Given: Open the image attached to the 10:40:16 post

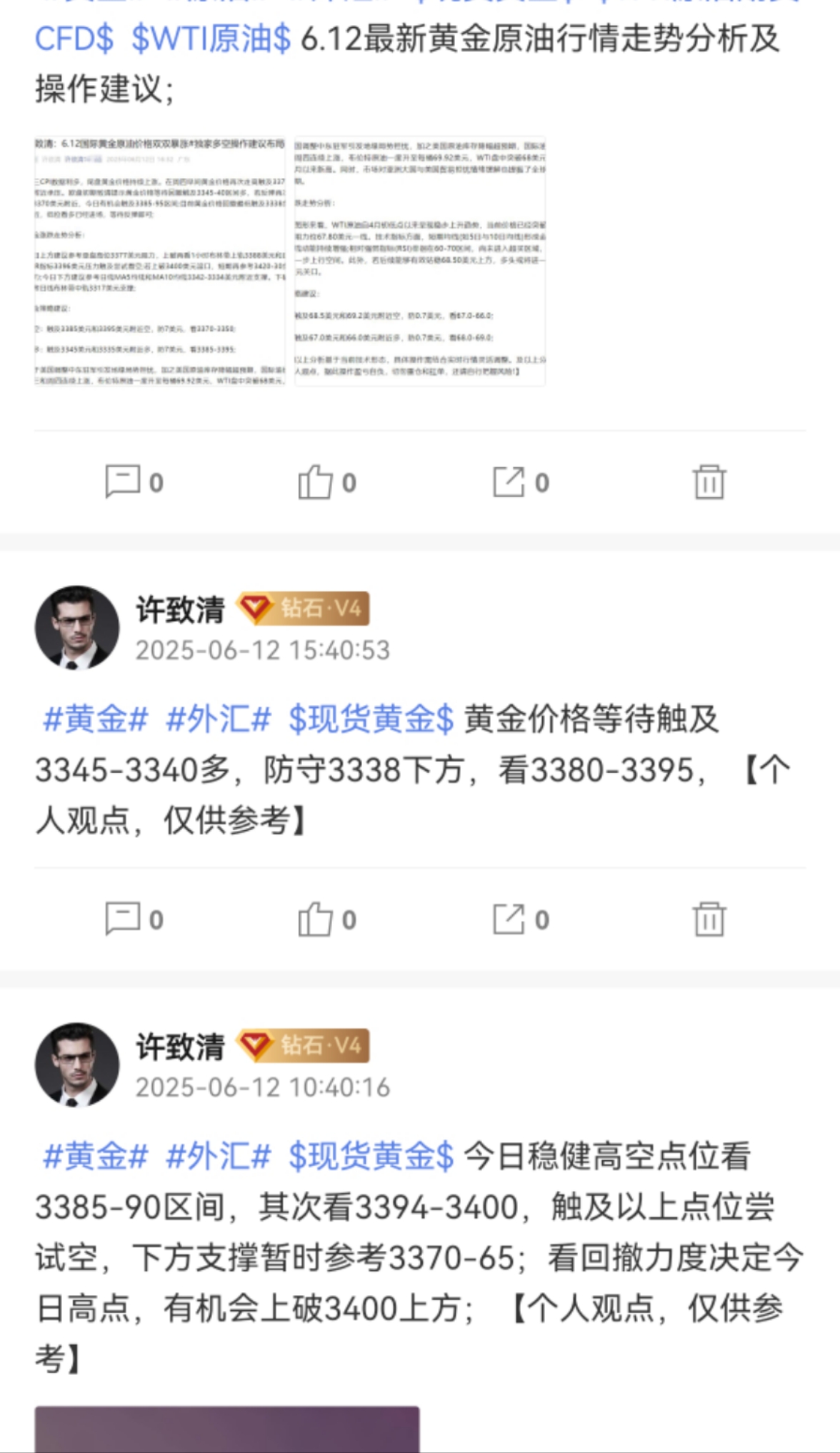Looking at the screenshot, I should coord(226,1430).
